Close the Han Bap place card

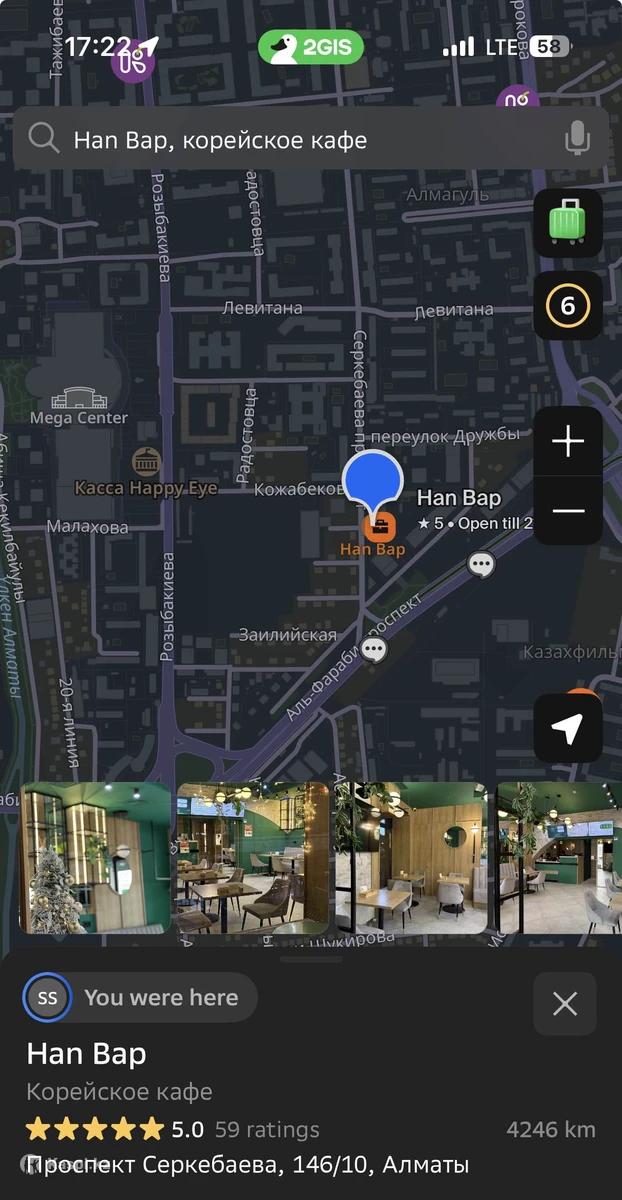565,1003
